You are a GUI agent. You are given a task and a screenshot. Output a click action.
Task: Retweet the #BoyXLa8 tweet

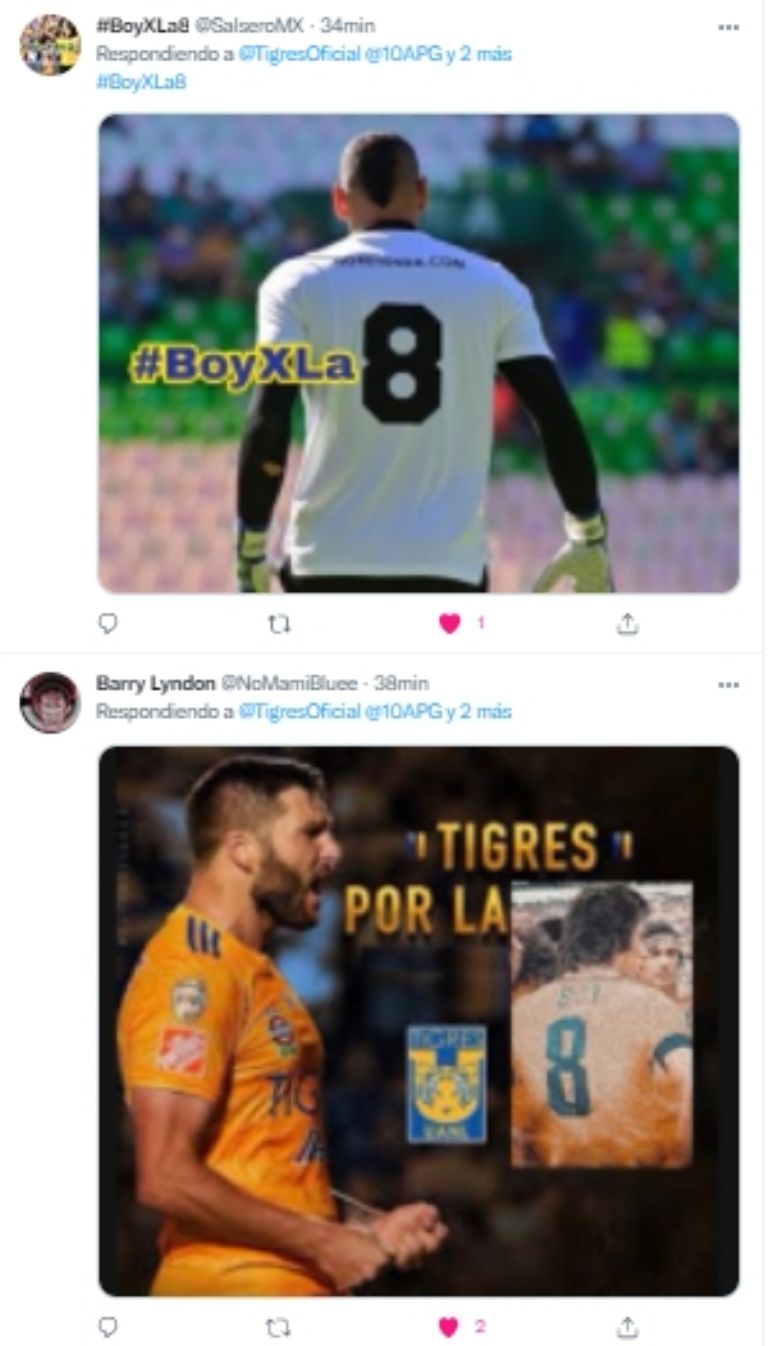click(x=280, y=623)
